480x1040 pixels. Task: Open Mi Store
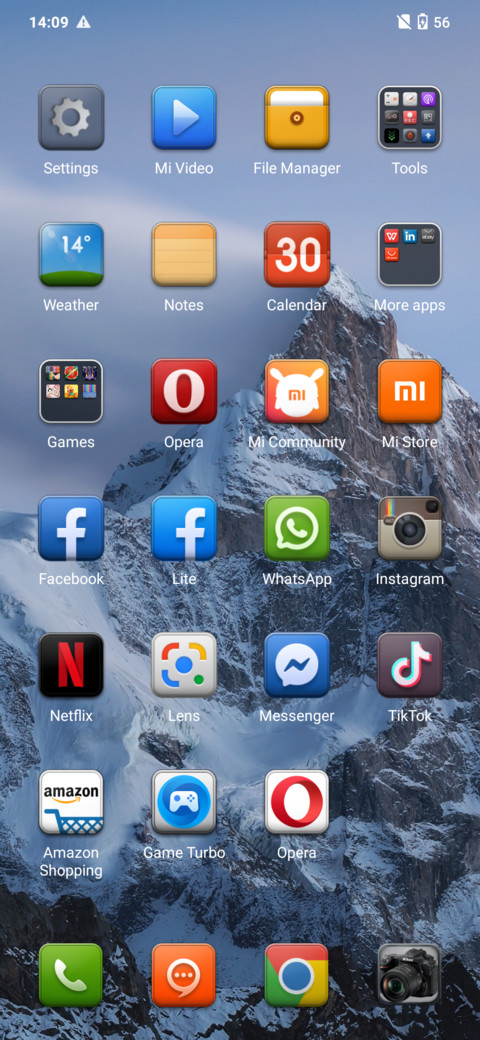(x=409, y=391)
